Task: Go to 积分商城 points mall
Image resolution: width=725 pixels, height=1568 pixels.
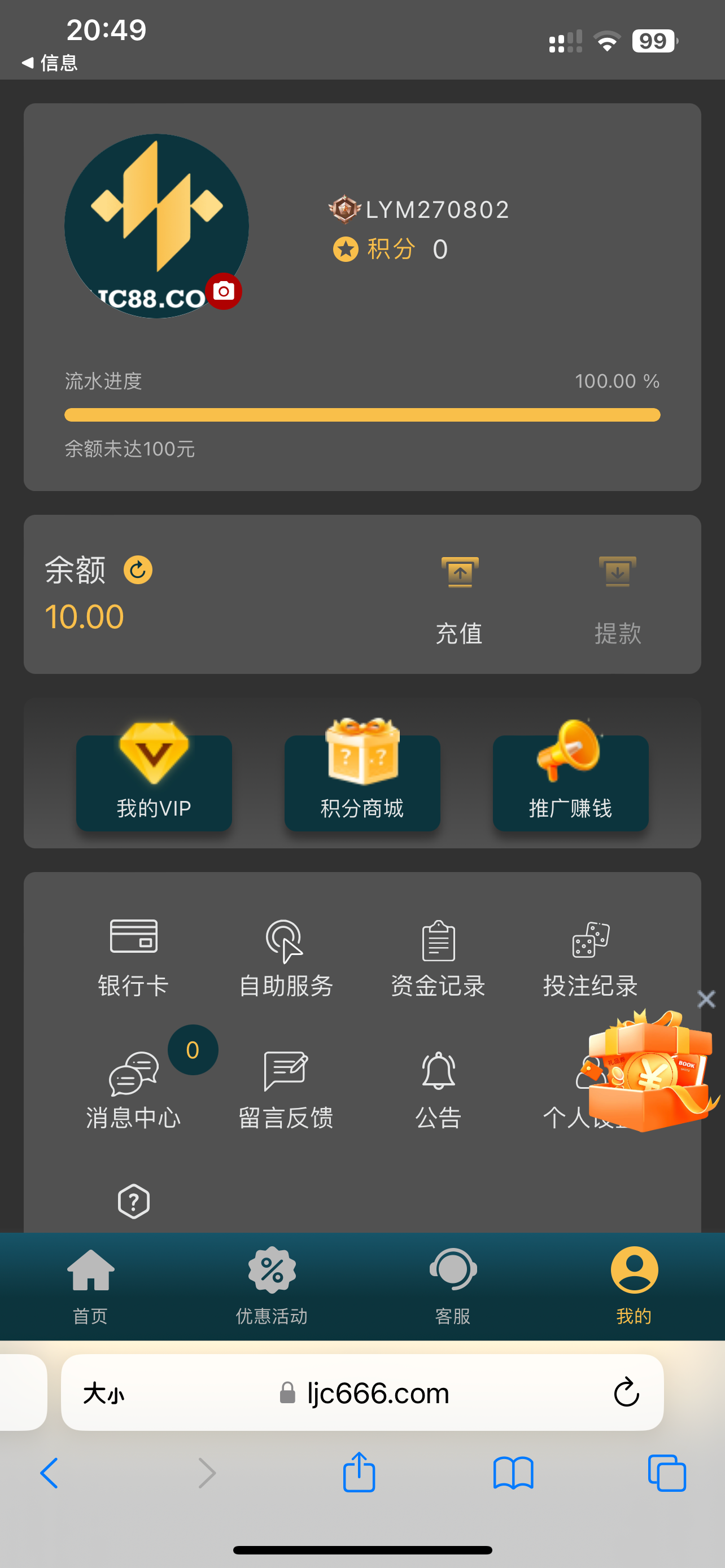Action: [362, 781]
